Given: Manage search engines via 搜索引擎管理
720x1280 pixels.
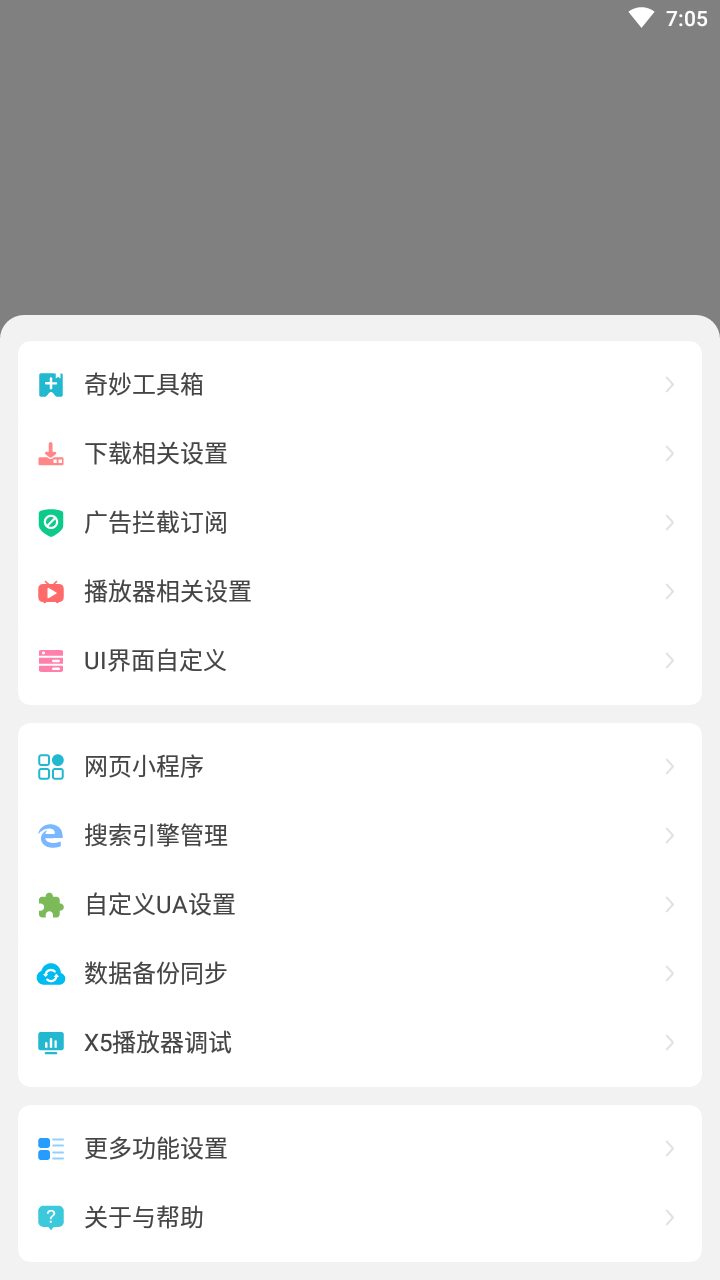Looking at the screenshot, I should pyautogui.click(x=360, y=835).
